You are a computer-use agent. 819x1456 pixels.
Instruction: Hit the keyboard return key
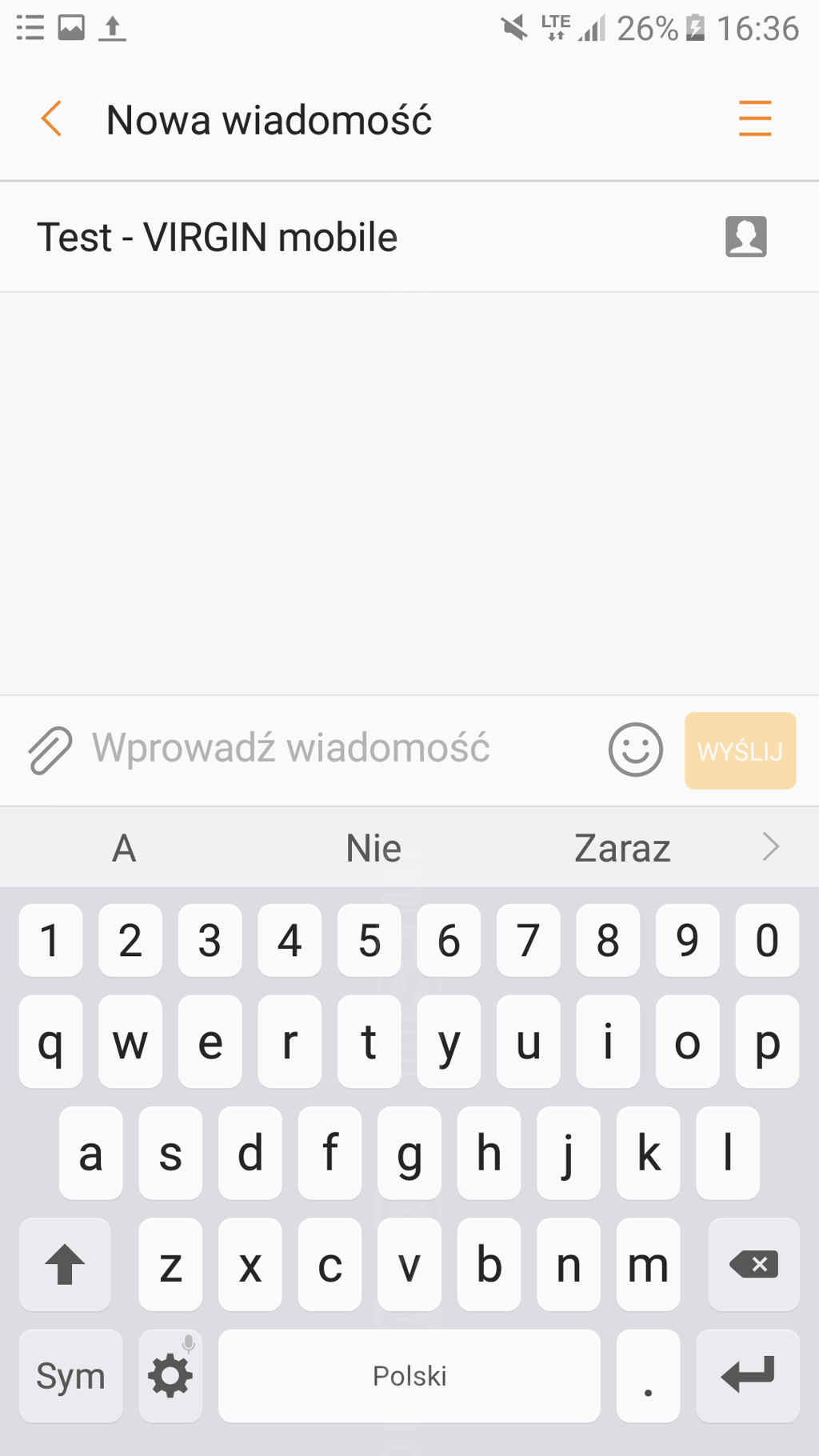pyautogui.click(x=748, y=1376)
